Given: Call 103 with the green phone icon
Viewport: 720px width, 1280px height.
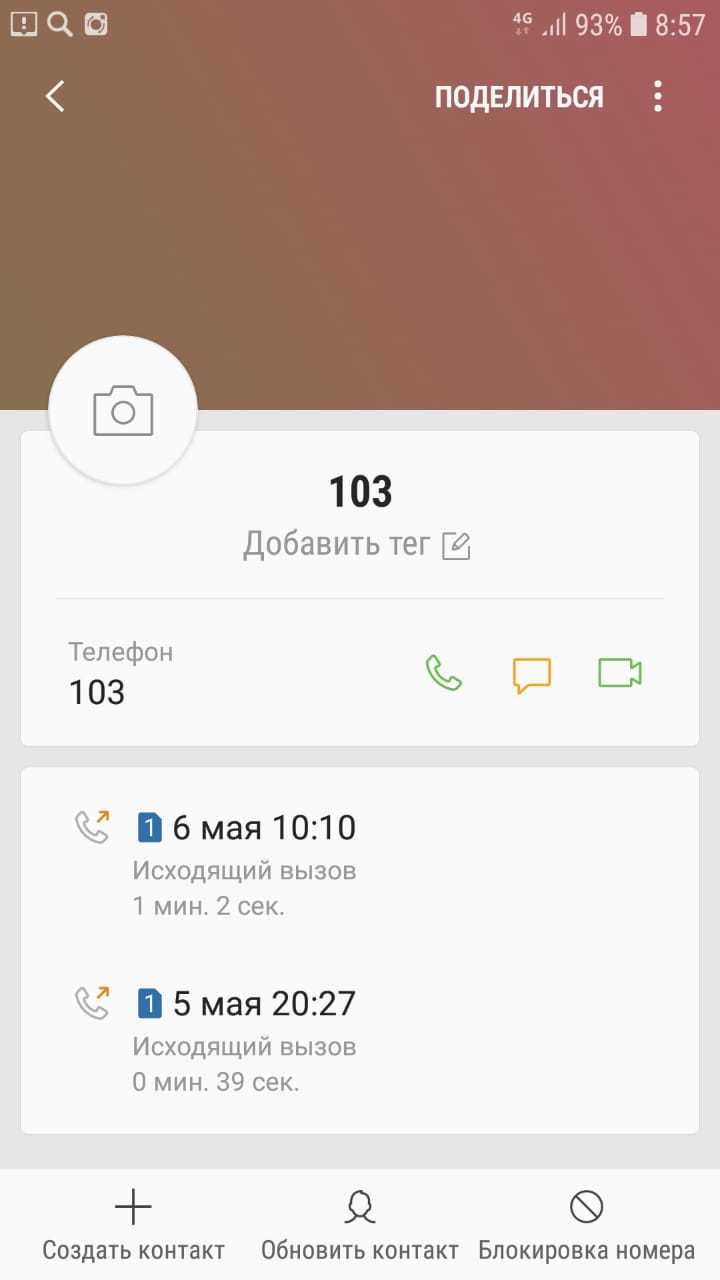Looking at the screenshot, I should coord(444,673).
